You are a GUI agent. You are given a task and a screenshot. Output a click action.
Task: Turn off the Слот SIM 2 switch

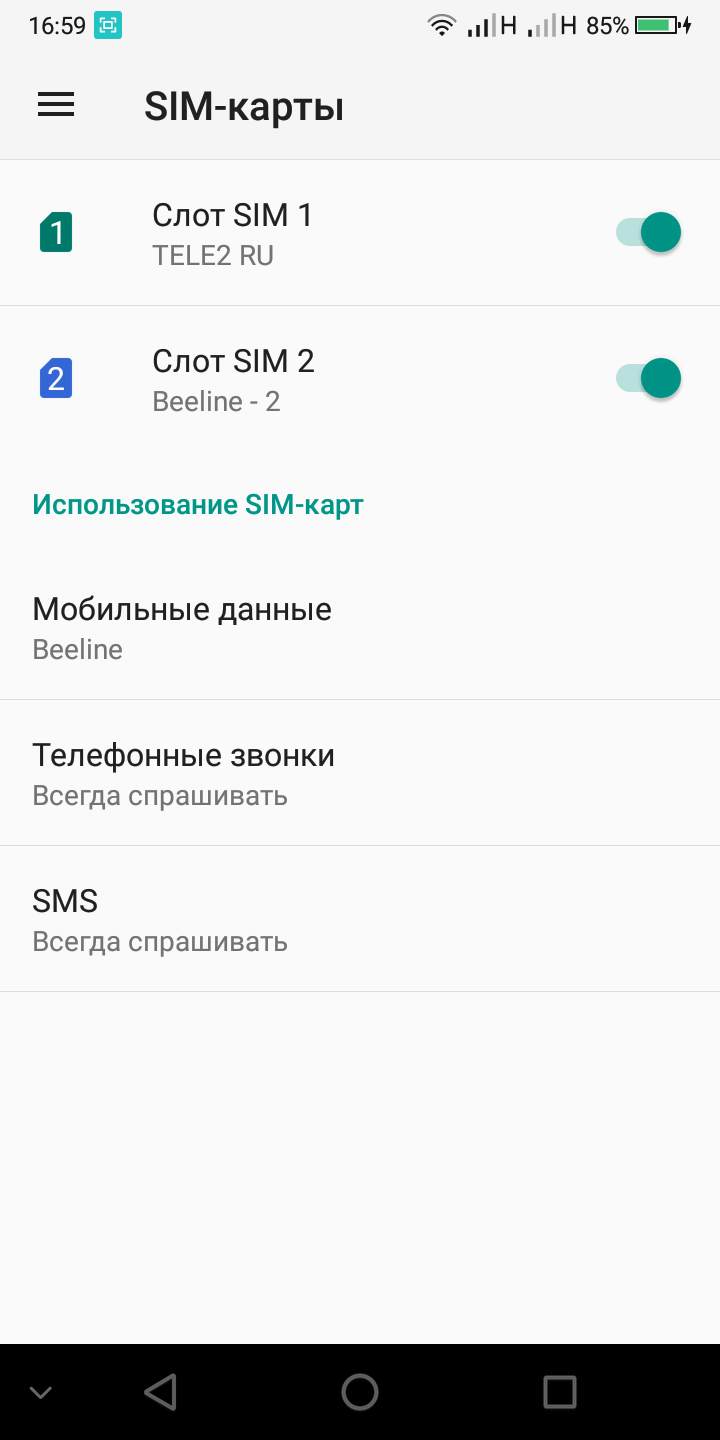point(648,379)
